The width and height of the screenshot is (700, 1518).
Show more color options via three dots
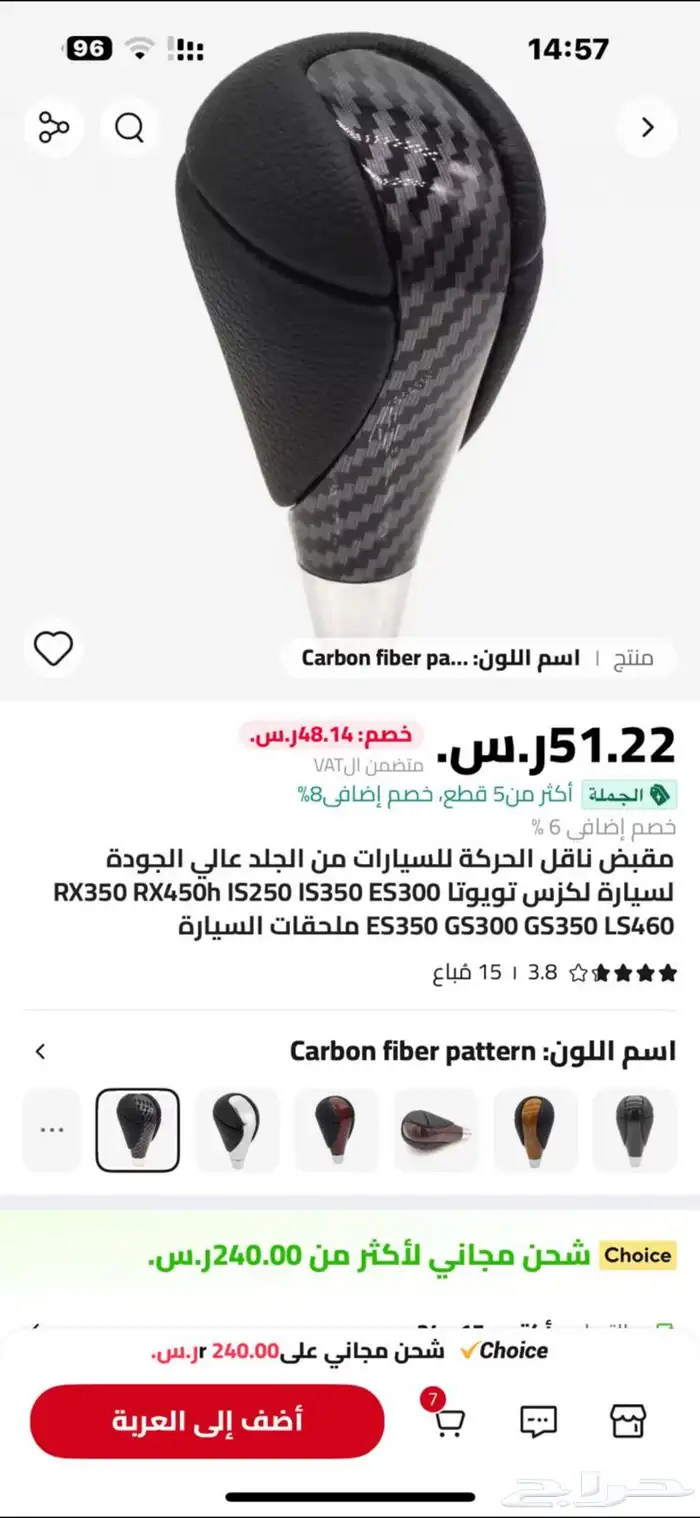click(51, 1130)
